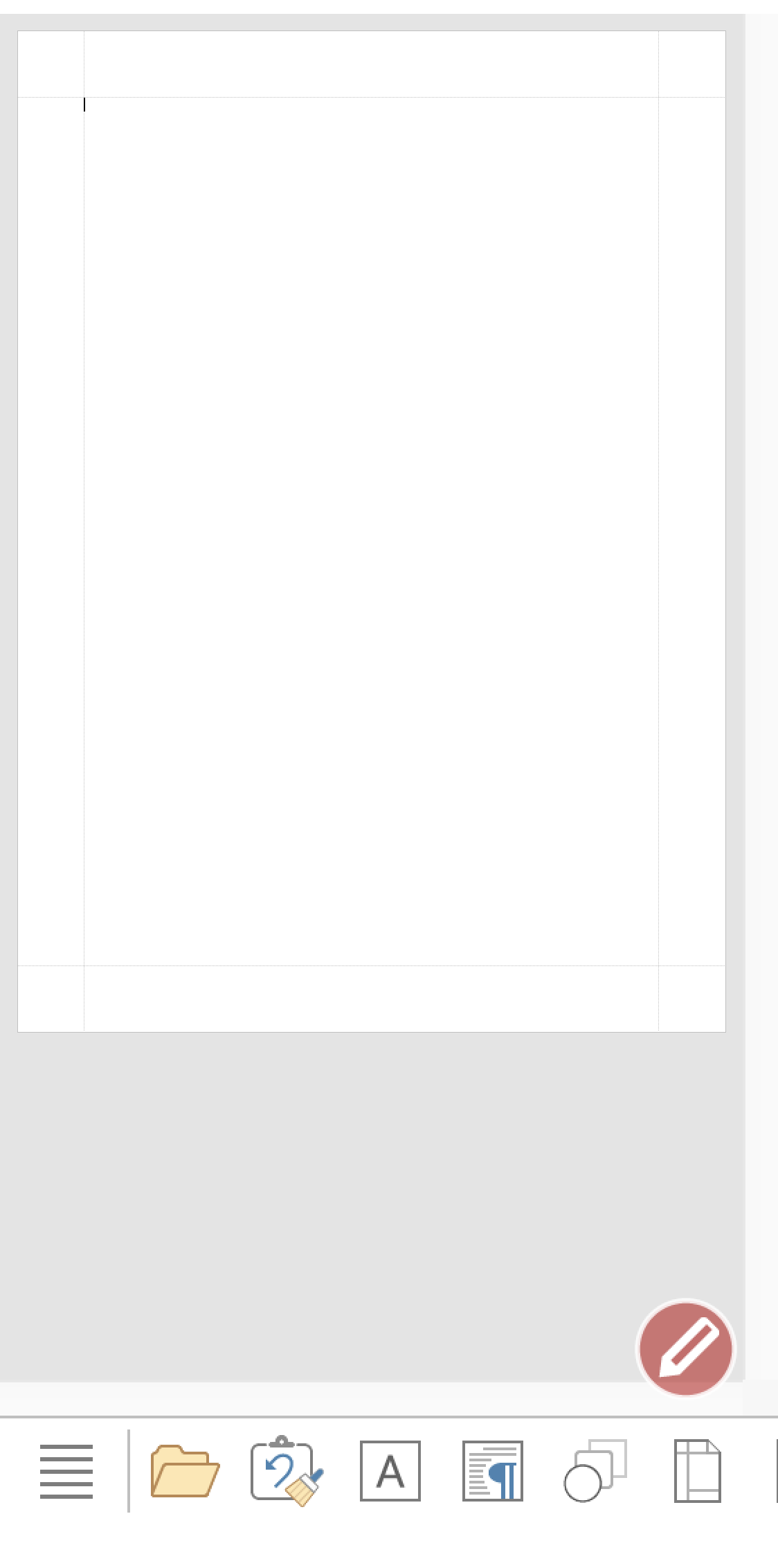Open the hamburger menu in the toolbar
The image size is (778, 1568).
point(66,1471)
